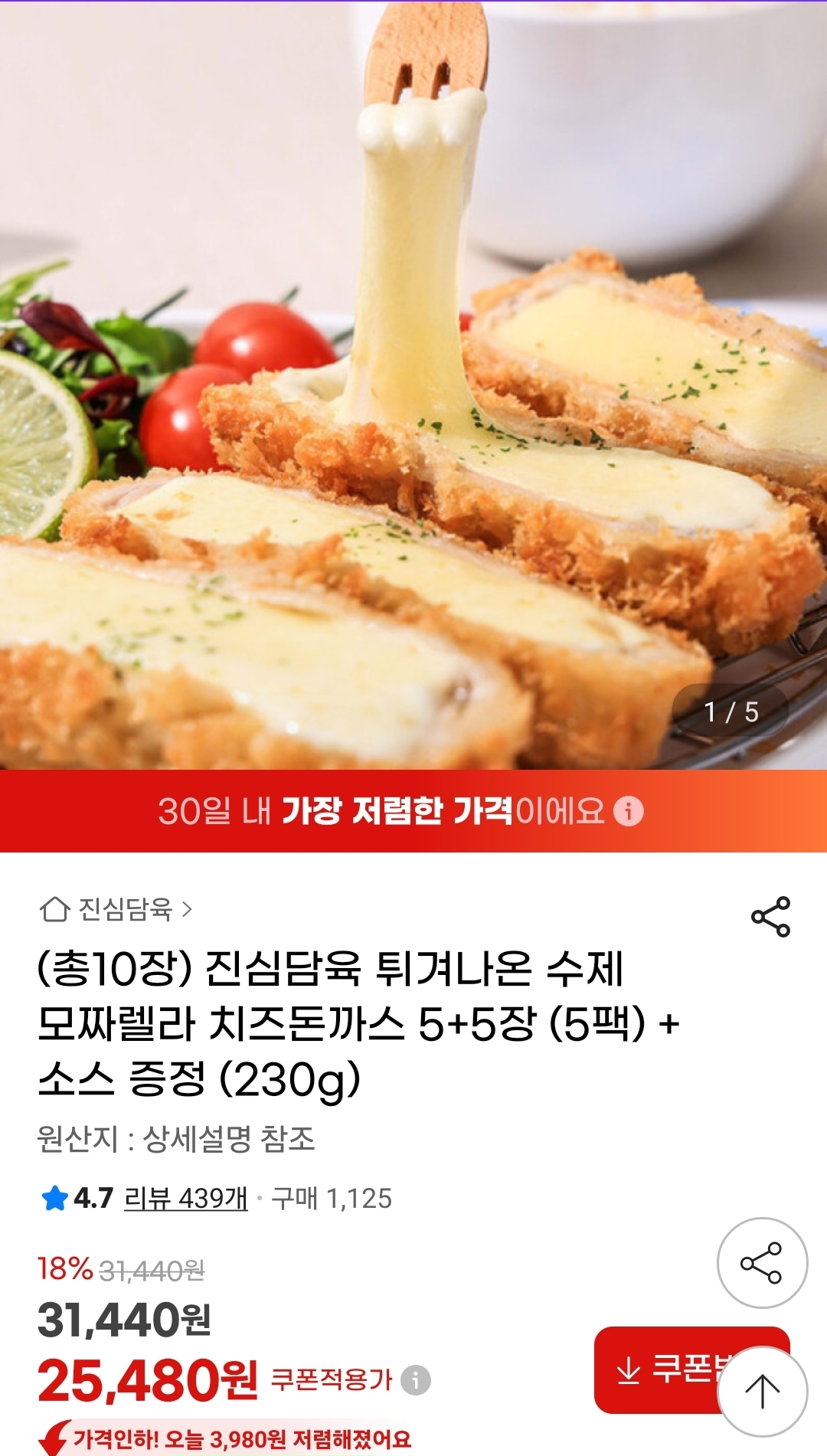Tap the share icon beside the 진심담육 store name
The width and height of the screenshot is (827, 1456).
point(770,917)
